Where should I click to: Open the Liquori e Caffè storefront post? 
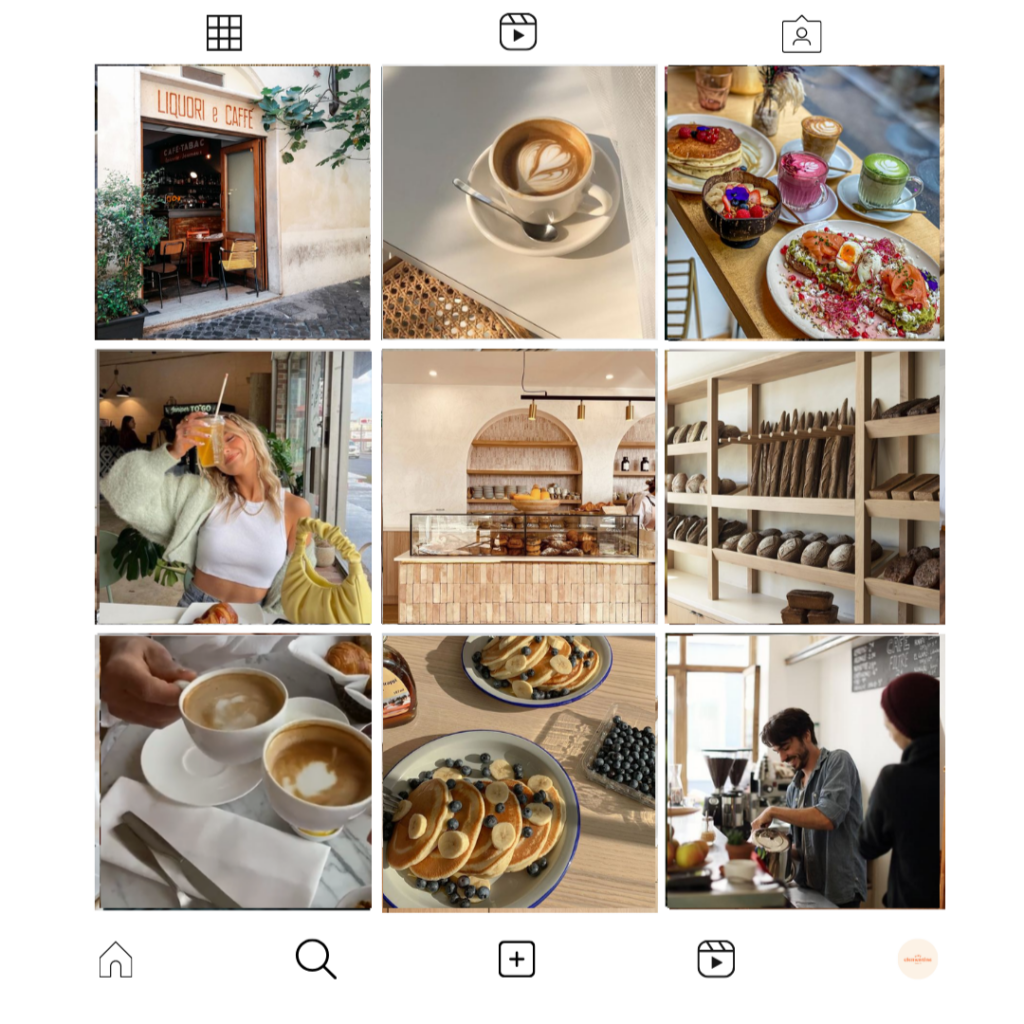[233, 202]
